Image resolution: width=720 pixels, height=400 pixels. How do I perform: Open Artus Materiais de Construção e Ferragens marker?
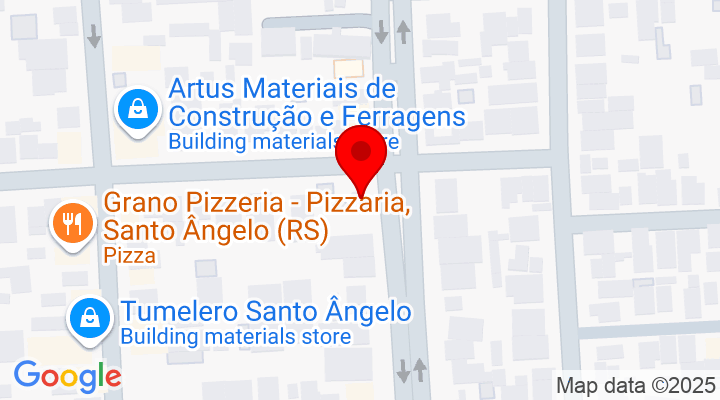coord(134,110)
